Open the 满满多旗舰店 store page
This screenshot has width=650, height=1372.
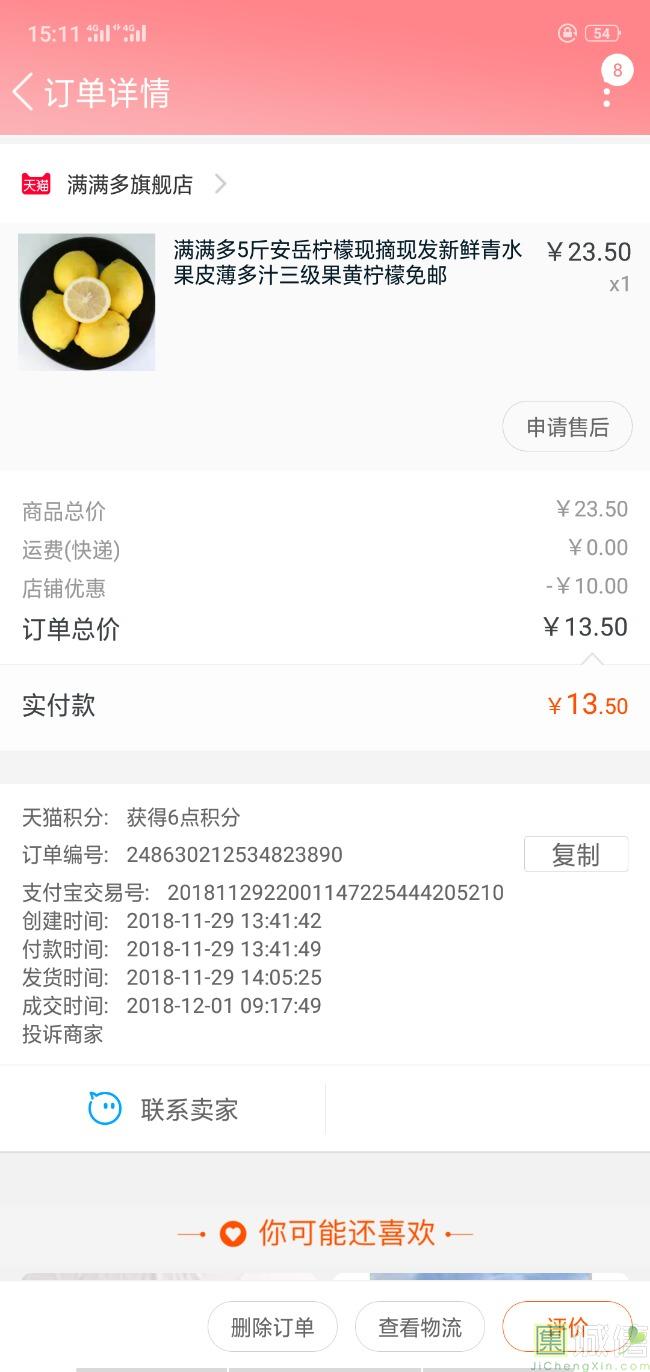point(130,184)
